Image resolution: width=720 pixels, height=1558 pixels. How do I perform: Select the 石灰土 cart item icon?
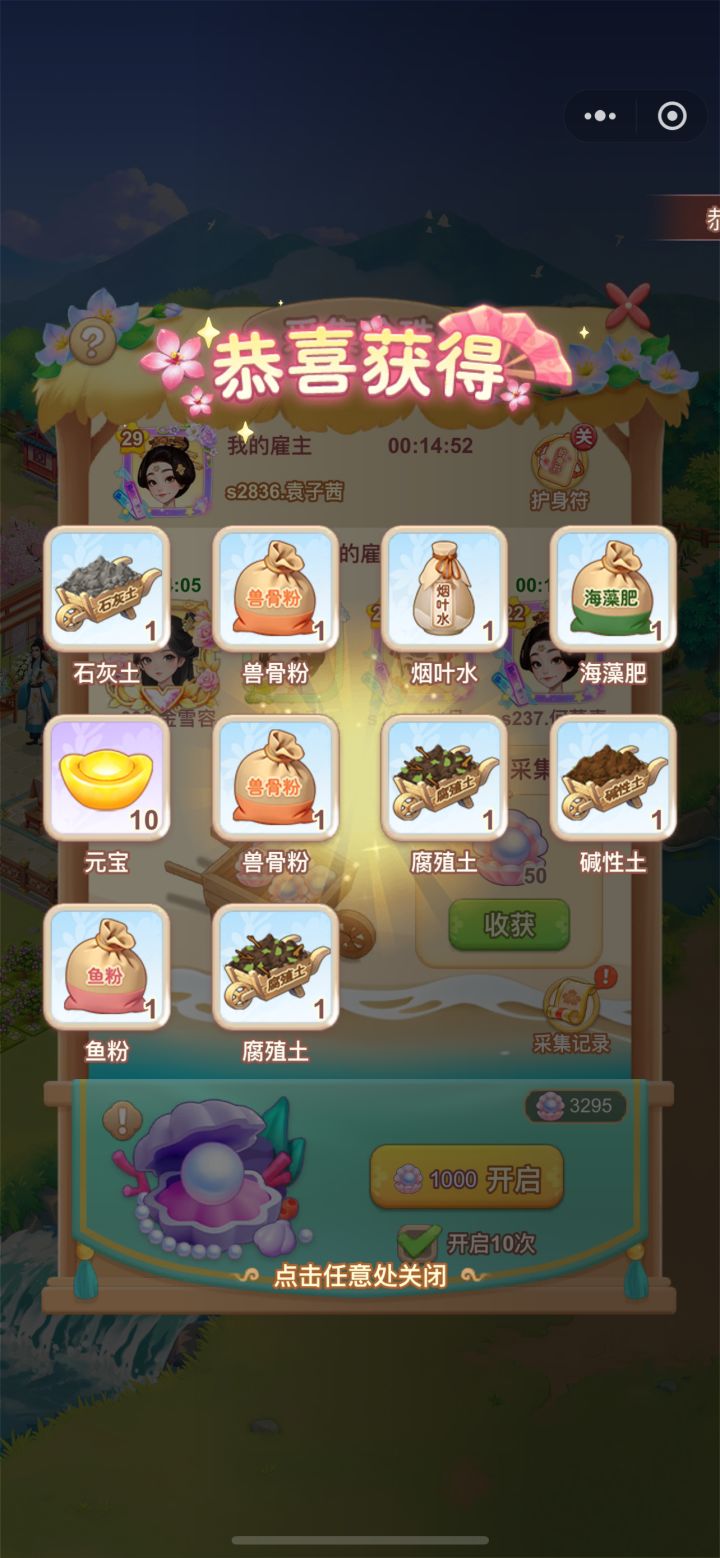pyautogui.click(x=107, y=589)
